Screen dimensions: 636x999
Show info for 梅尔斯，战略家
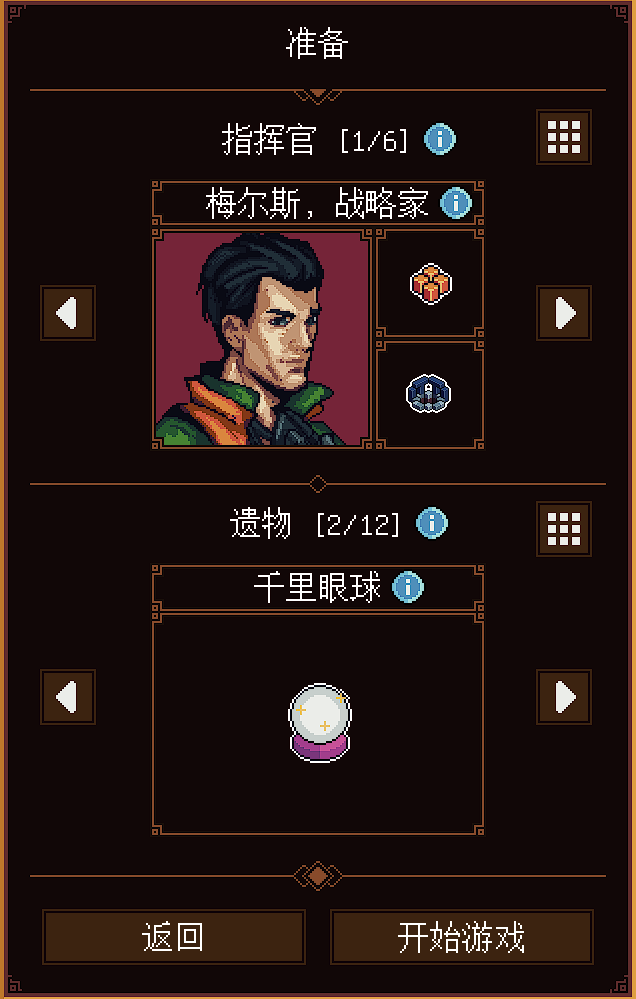(455, 203)
